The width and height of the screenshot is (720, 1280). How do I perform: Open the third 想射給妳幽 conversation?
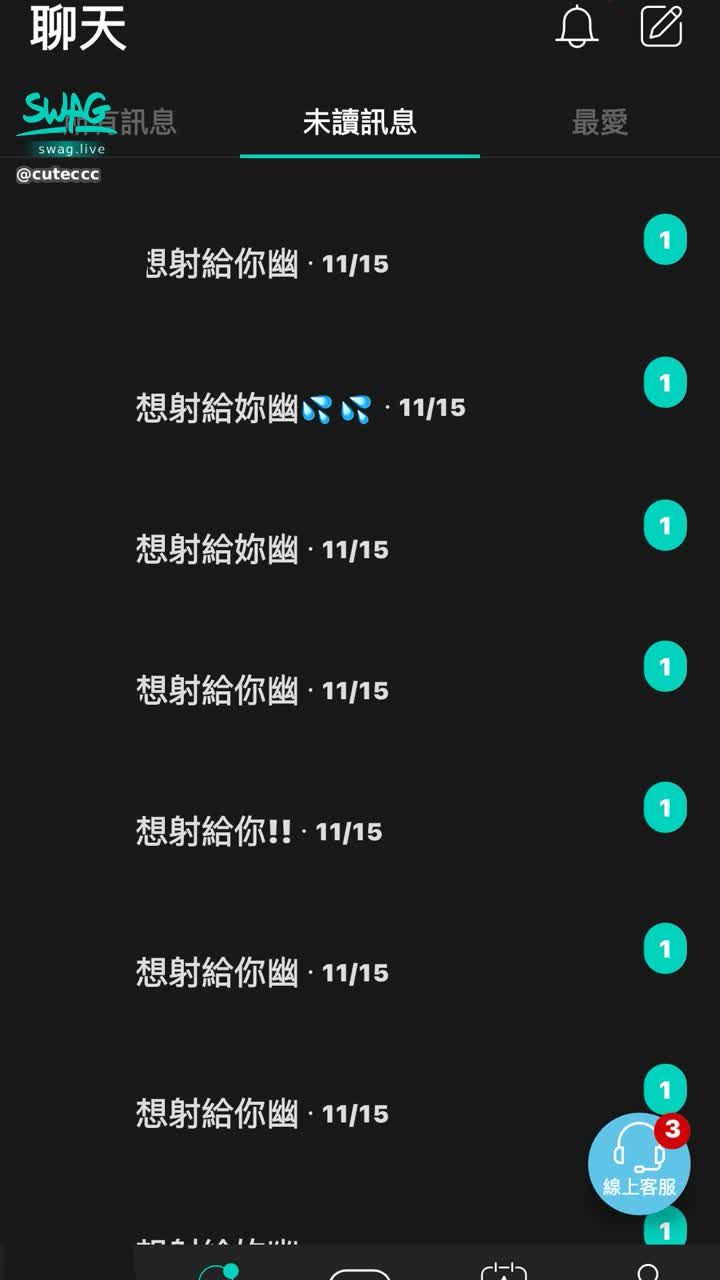300,548
